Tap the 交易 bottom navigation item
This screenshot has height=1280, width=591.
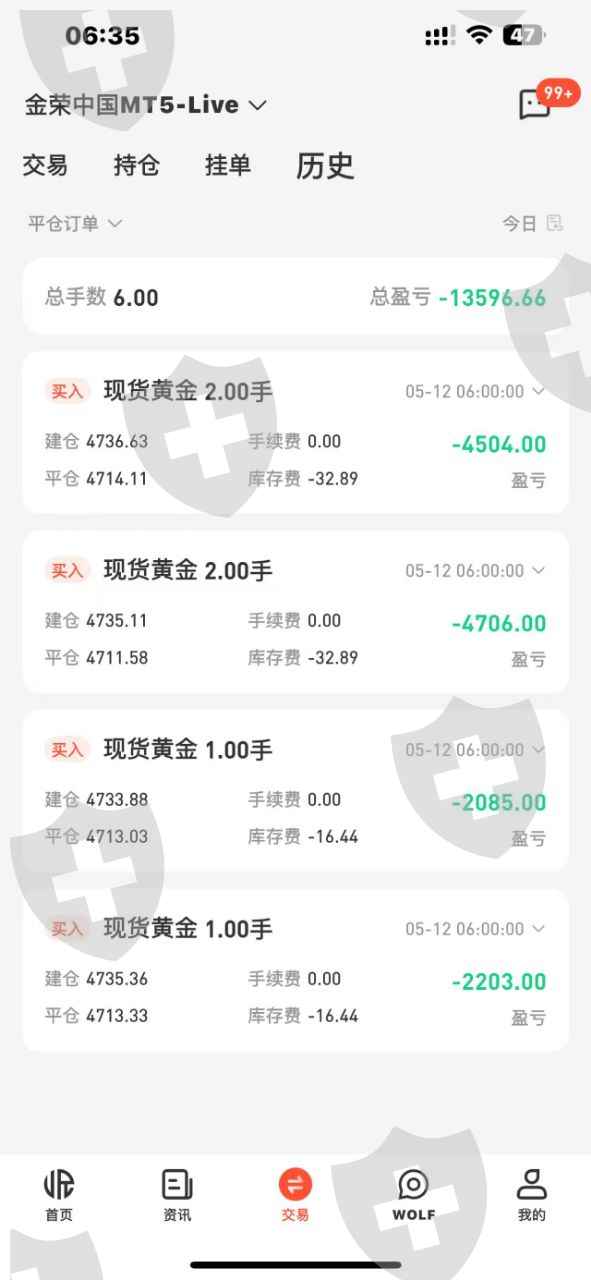pos(295,1195)
